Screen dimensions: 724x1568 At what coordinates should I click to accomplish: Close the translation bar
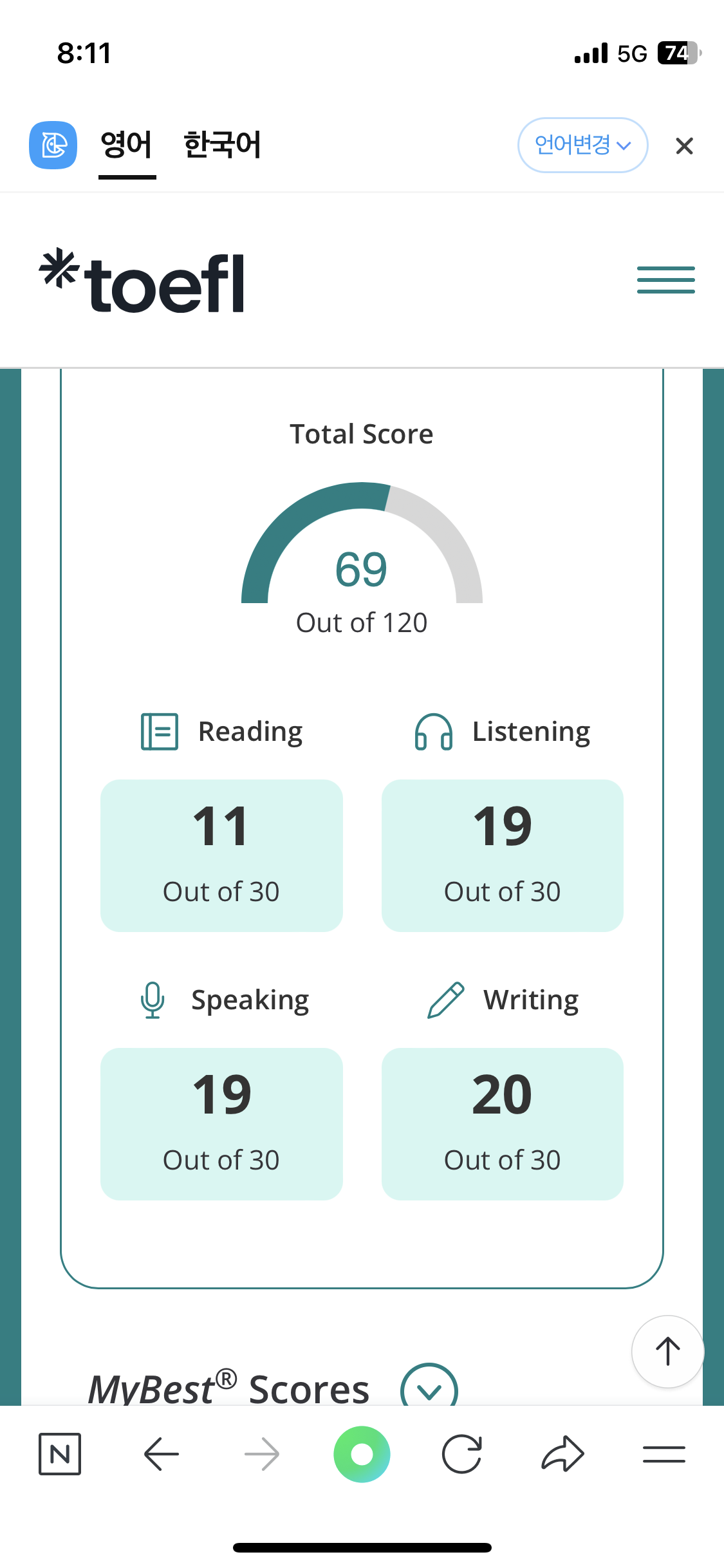pyautogui.click(x=684, y=146)
